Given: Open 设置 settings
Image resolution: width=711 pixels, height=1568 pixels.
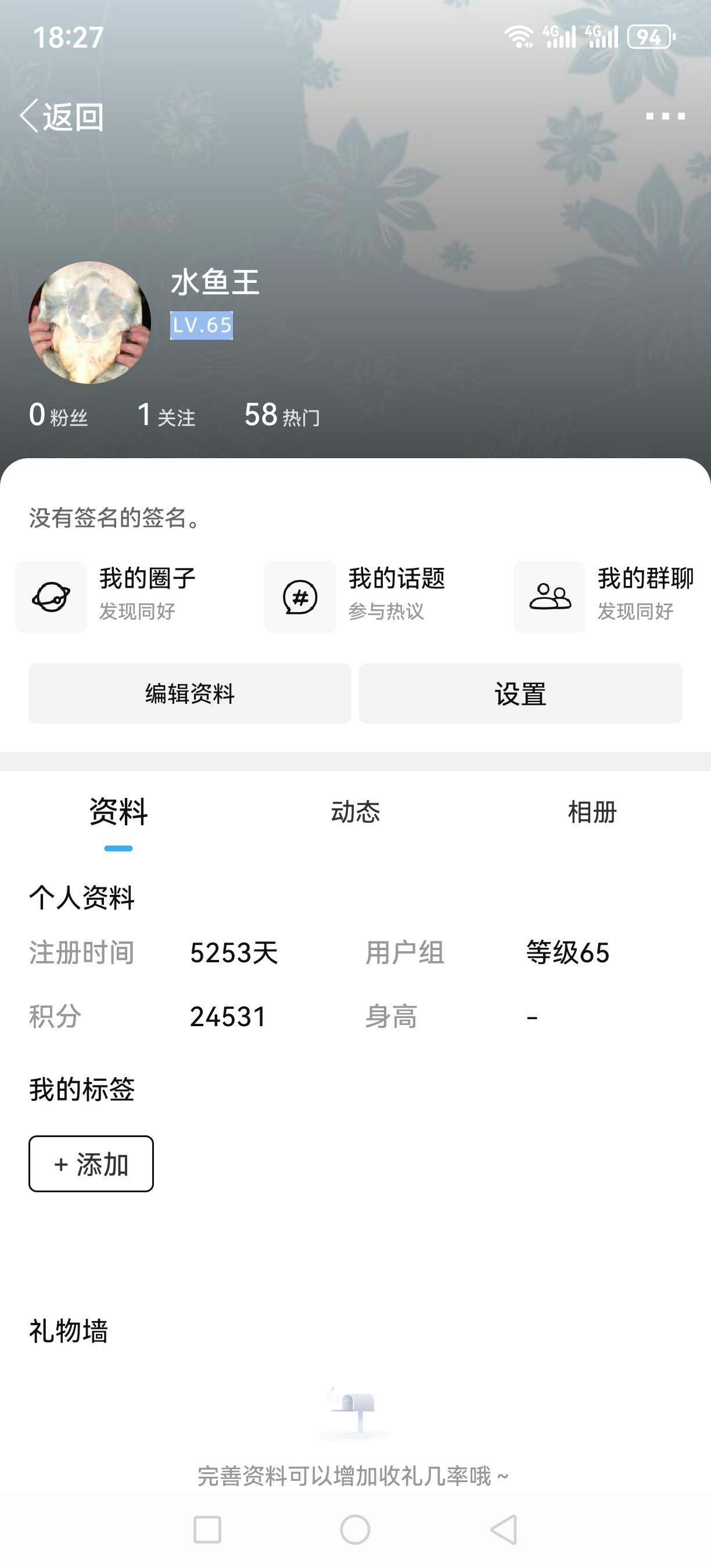Looking at the screenshot, I should pos(520,693).
